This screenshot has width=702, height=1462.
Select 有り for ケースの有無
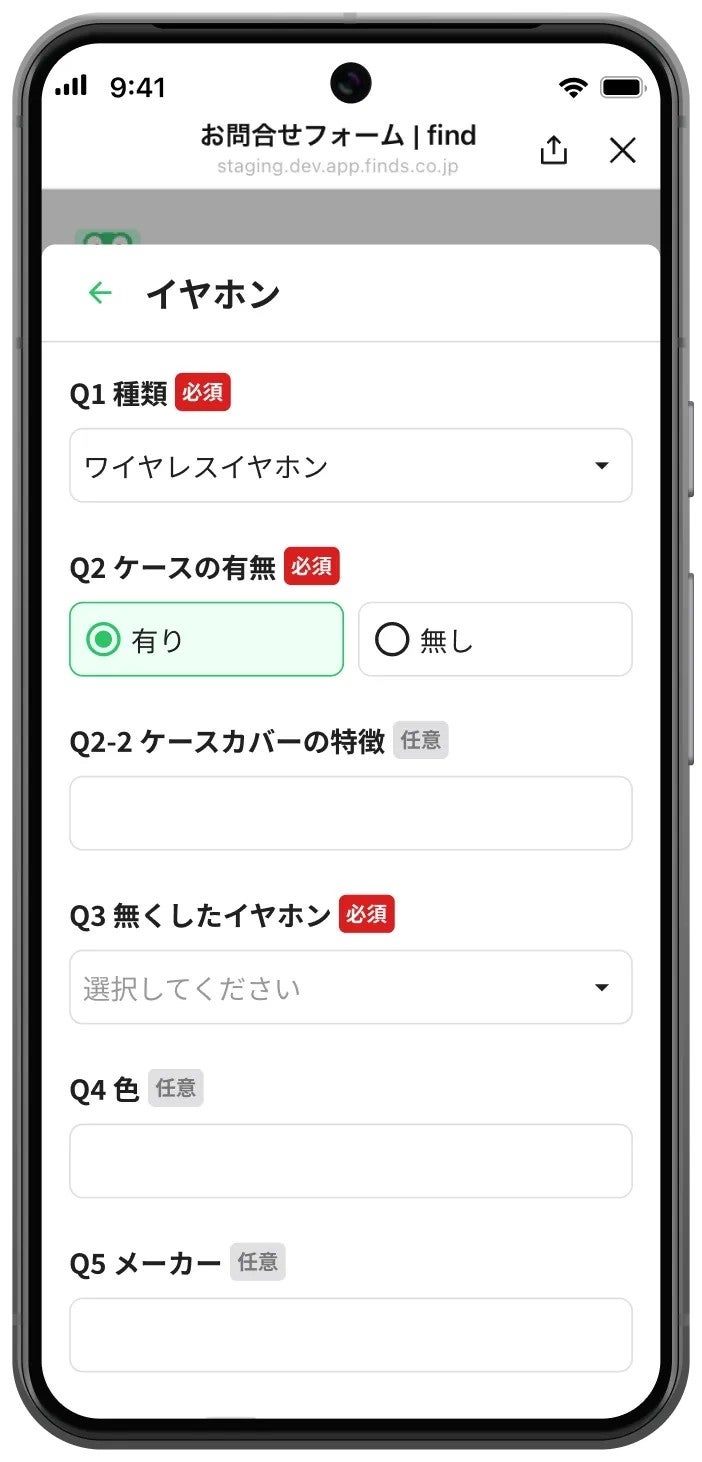[207, 639]
